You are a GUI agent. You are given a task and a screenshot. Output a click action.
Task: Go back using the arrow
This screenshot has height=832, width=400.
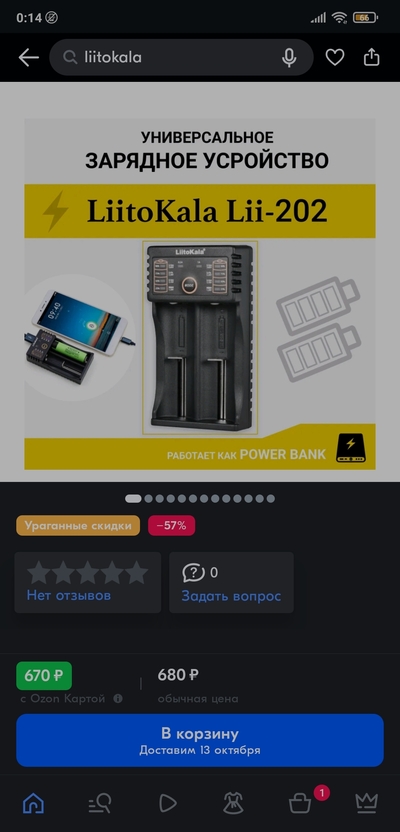(x=29, y=57)
